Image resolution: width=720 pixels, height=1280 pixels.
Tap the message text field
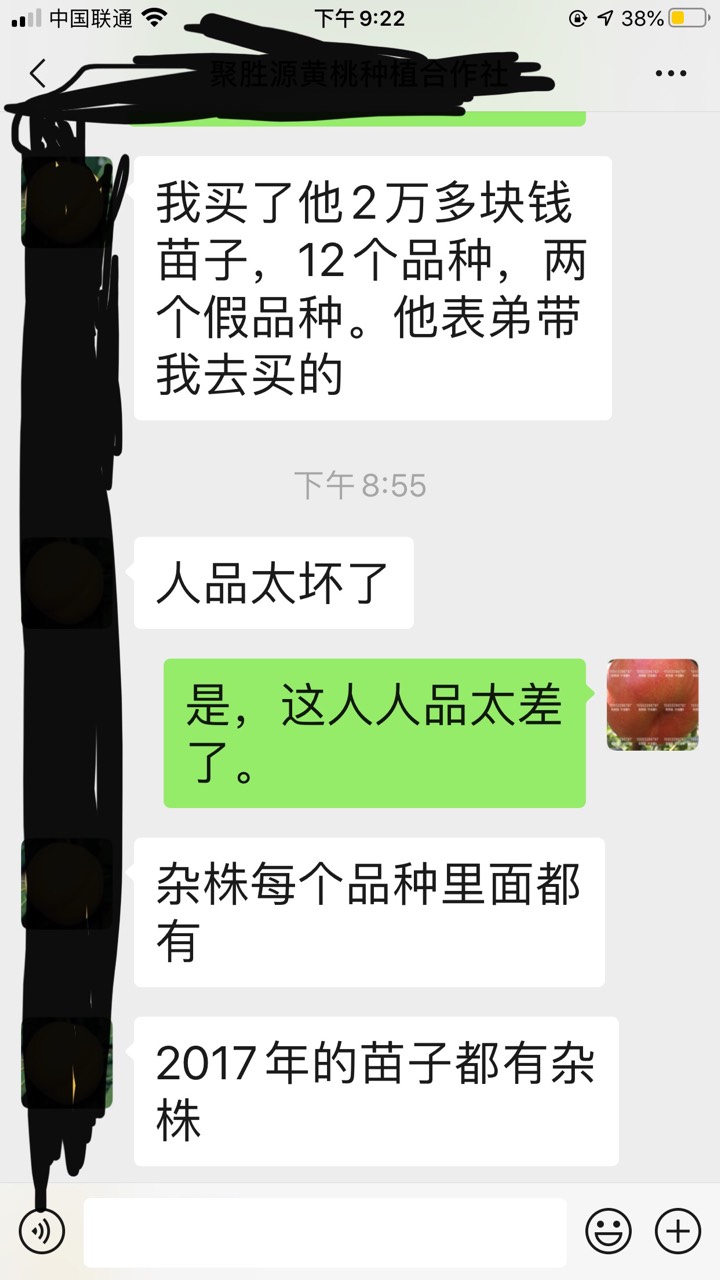point(325,1232)
